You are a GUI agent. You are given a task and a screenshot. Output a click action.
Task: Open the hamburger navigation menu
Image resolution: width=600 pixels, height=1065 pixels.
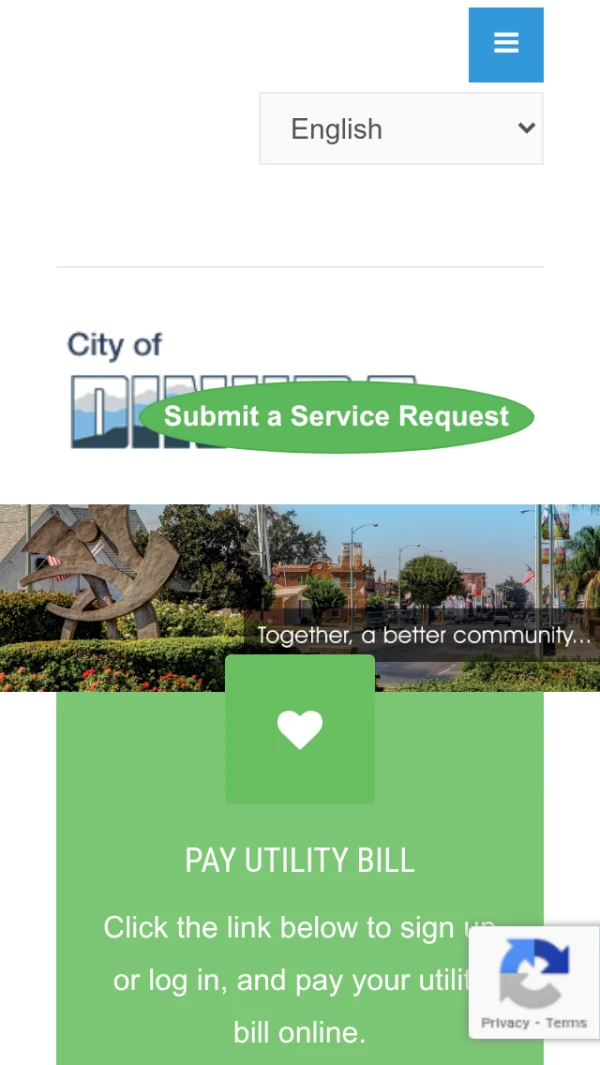click(x=506, y=44)
